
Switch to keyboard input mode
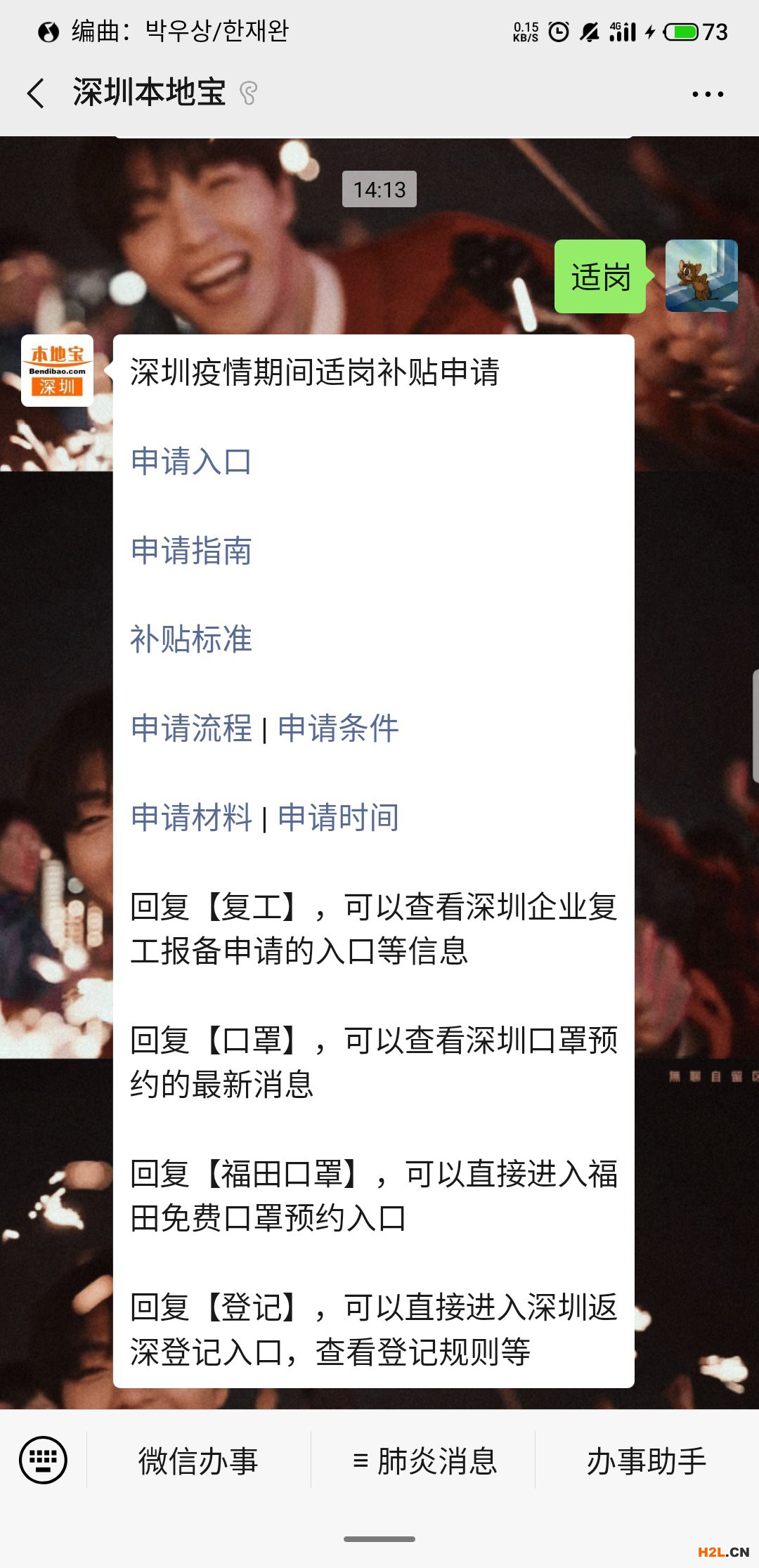click(x=44, y=1461)
